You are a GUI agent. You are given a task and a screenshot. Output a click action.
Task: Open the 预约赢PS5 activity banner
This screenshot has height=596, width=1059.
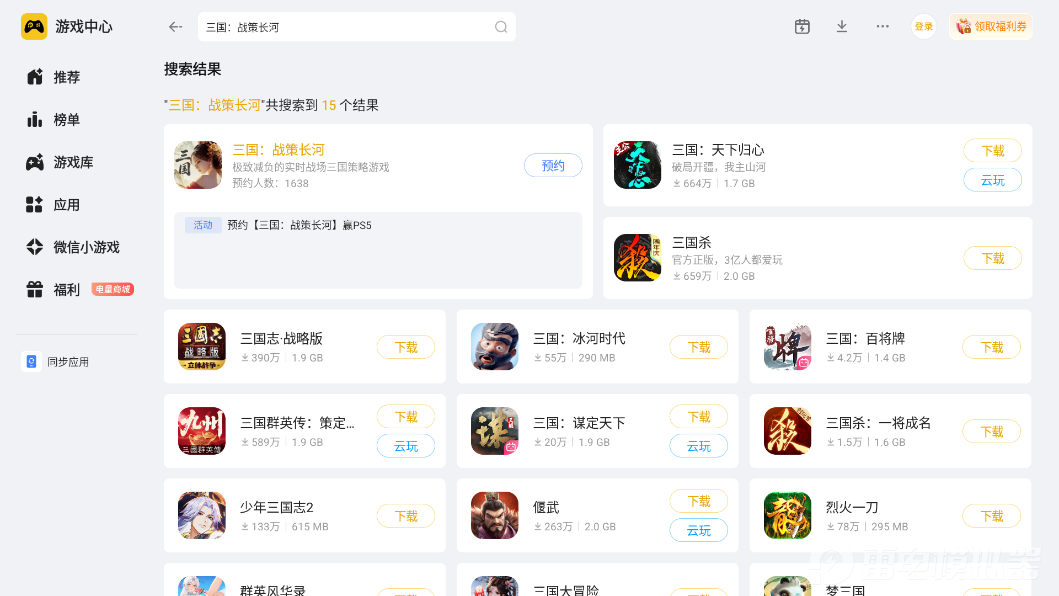click(x=378, y=250)
